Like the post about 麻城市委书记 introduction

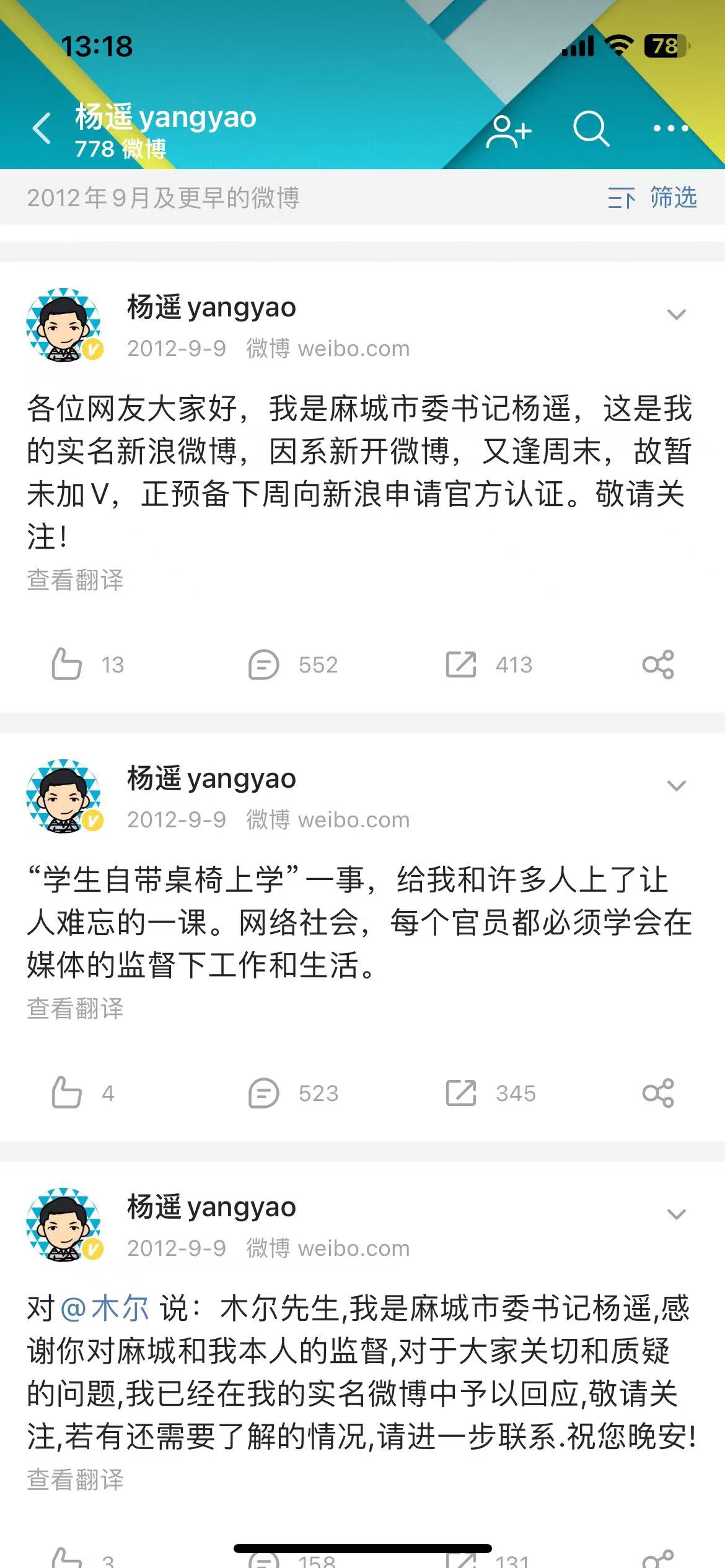pyautogui.click(x=67, y=664)
